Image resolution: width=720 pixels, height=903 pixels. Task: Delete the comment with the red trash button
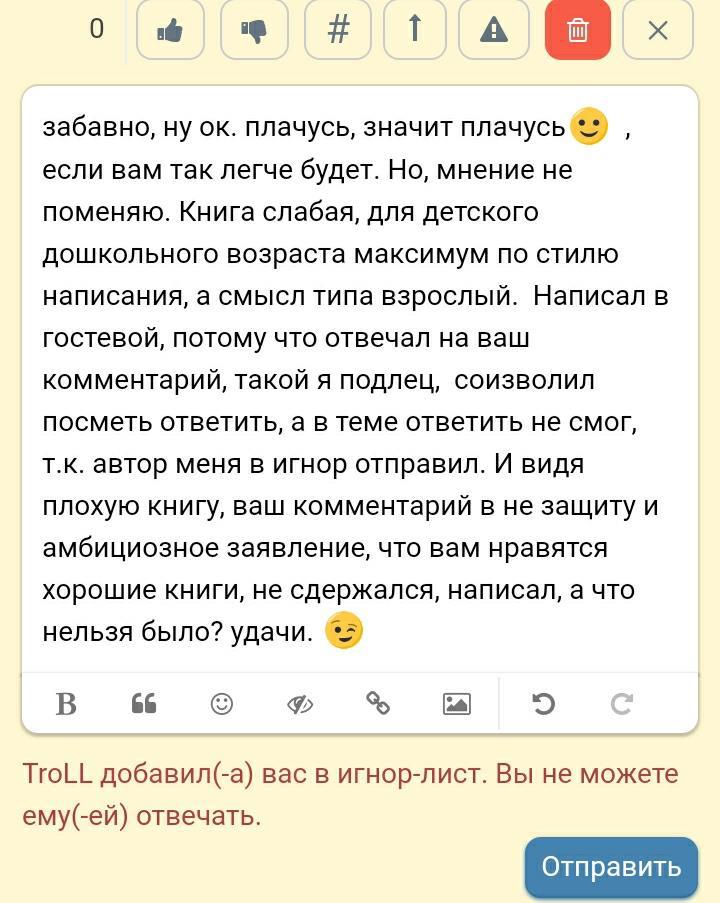pyautogui.click(x=578, y=30)
